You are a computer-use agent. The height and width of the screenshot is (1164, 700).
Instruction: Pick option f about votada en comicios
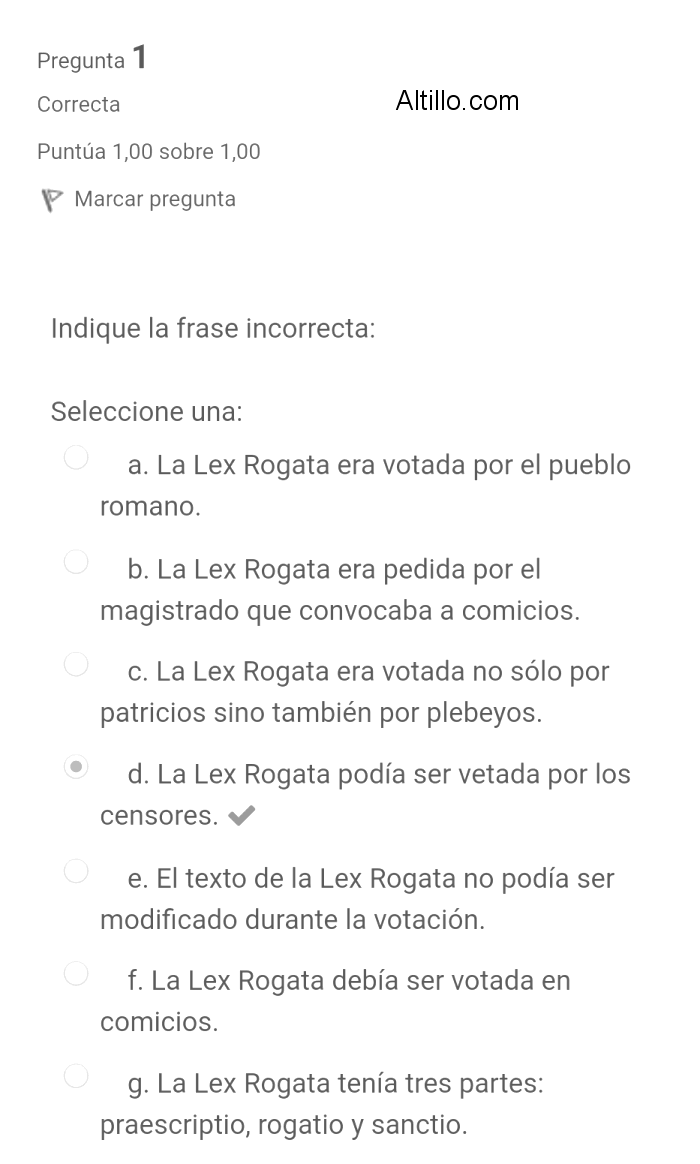point(76,972)
